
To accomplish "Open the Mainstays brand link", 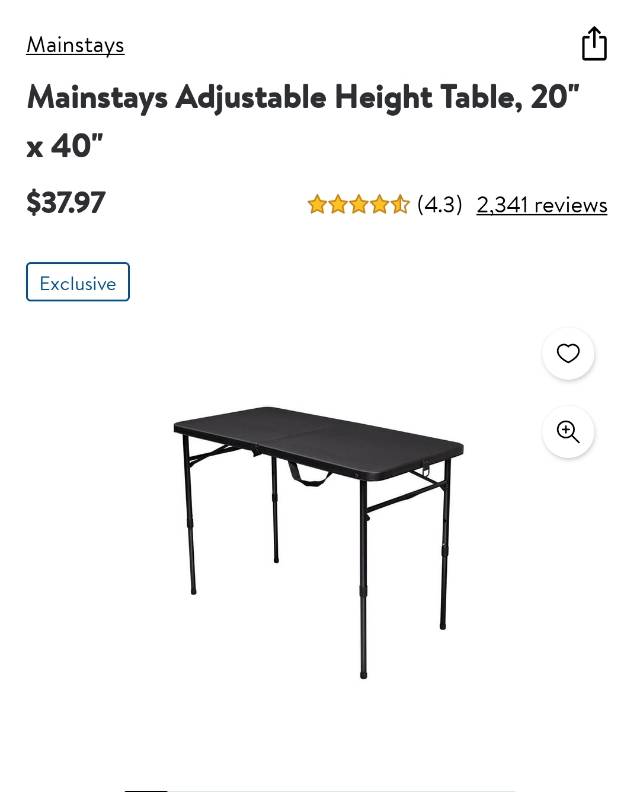I will [75, 45].
